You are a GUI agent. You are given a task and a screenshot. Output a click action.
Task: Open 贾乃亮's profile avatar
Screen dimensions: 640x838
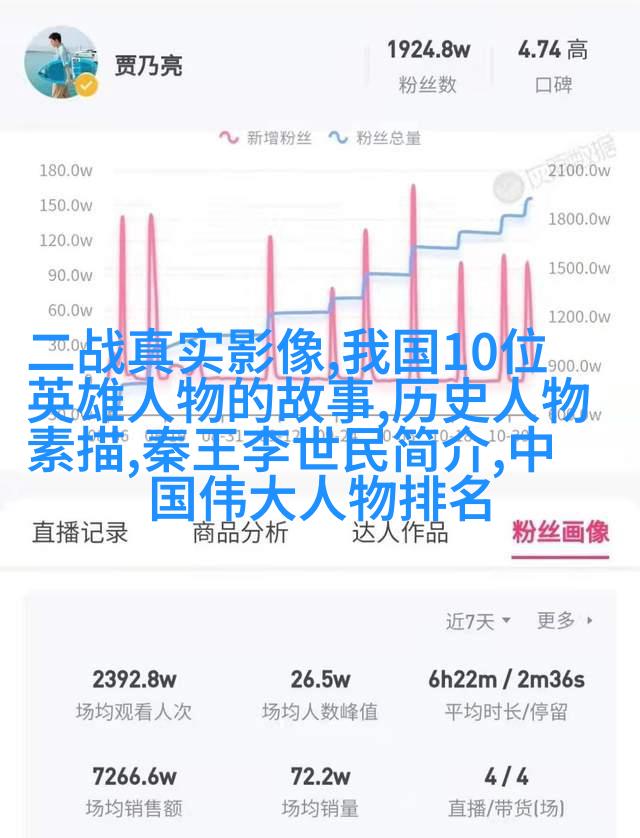coord(61,60)
